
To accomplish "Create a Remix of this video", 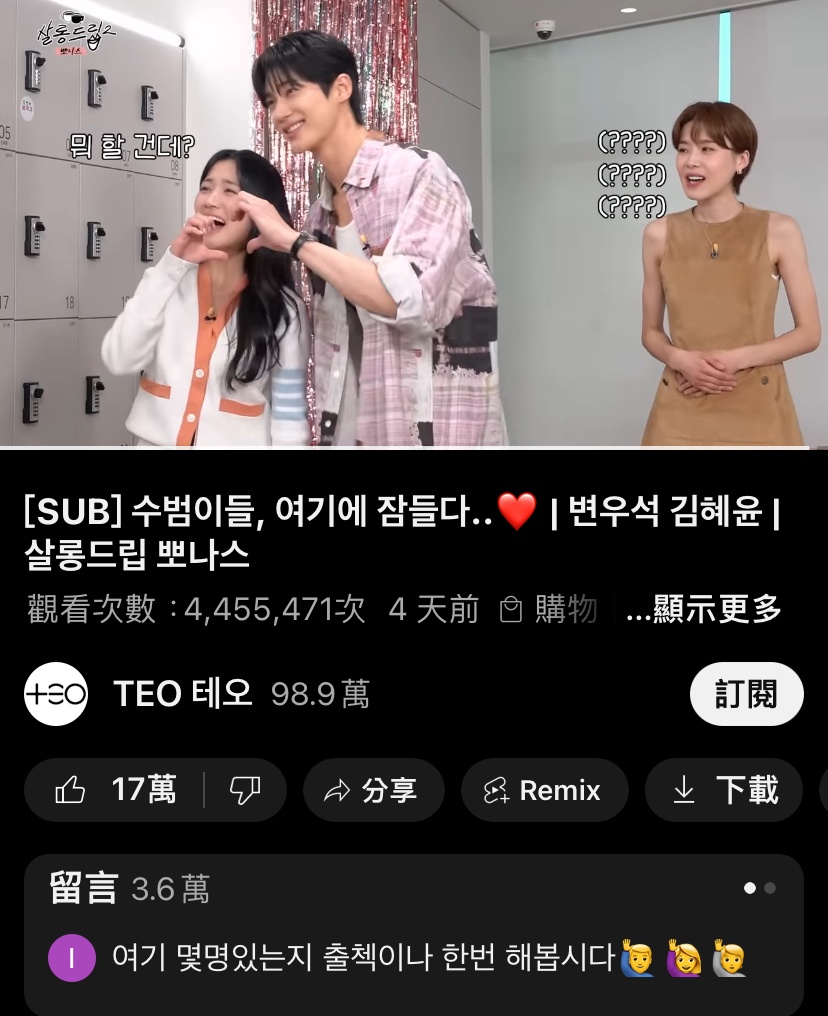I will (x=544, y=790).
